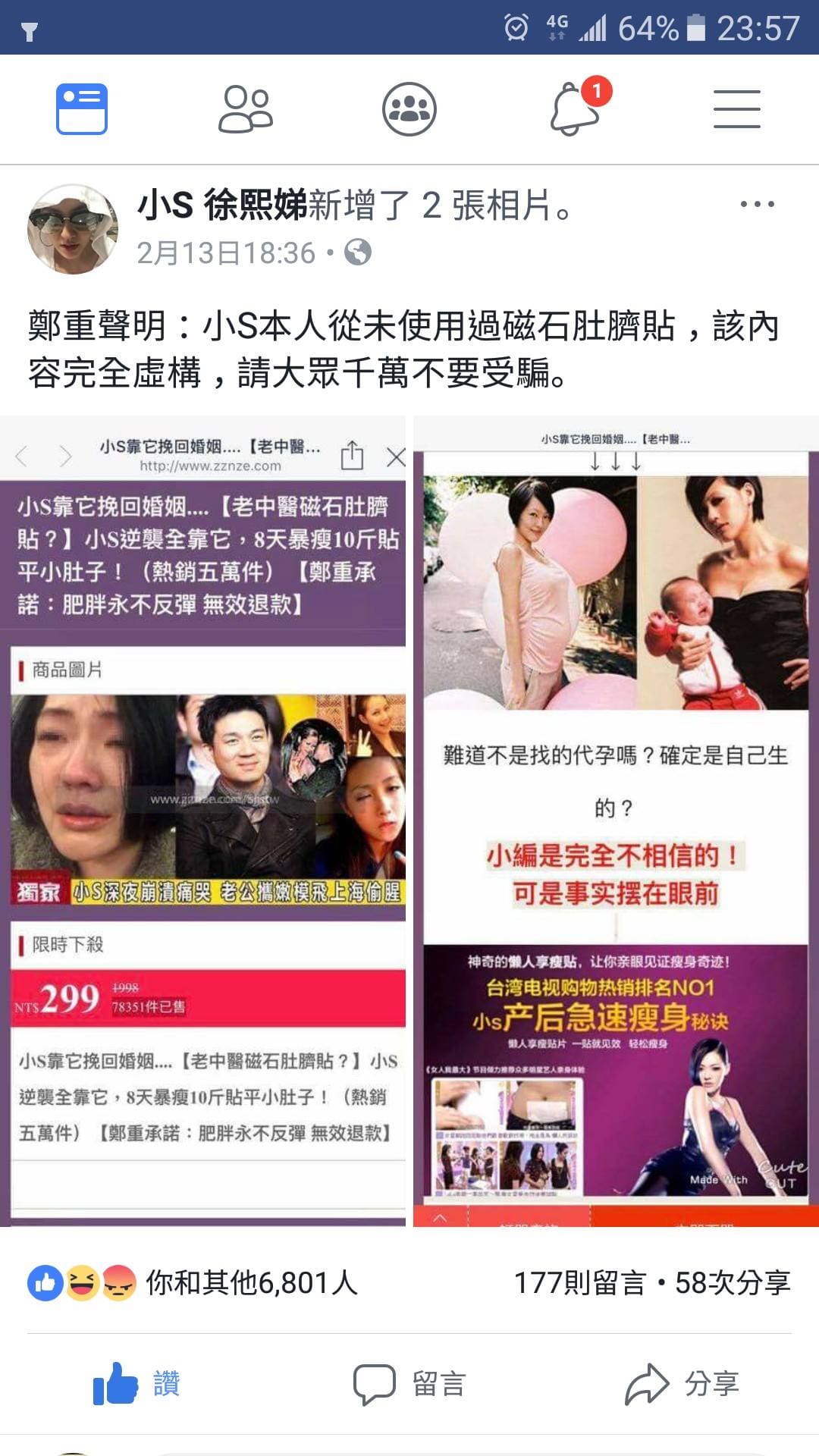Toggle the 讚 like button

pyautogui.click(x=136, y=1383)
